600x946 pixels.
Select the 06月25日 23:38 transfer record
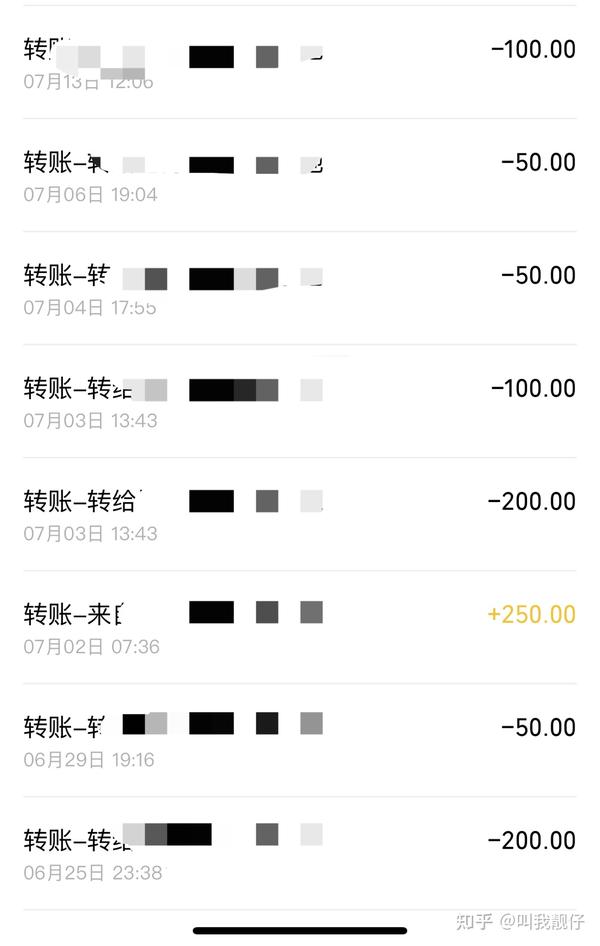pos(300,854)
